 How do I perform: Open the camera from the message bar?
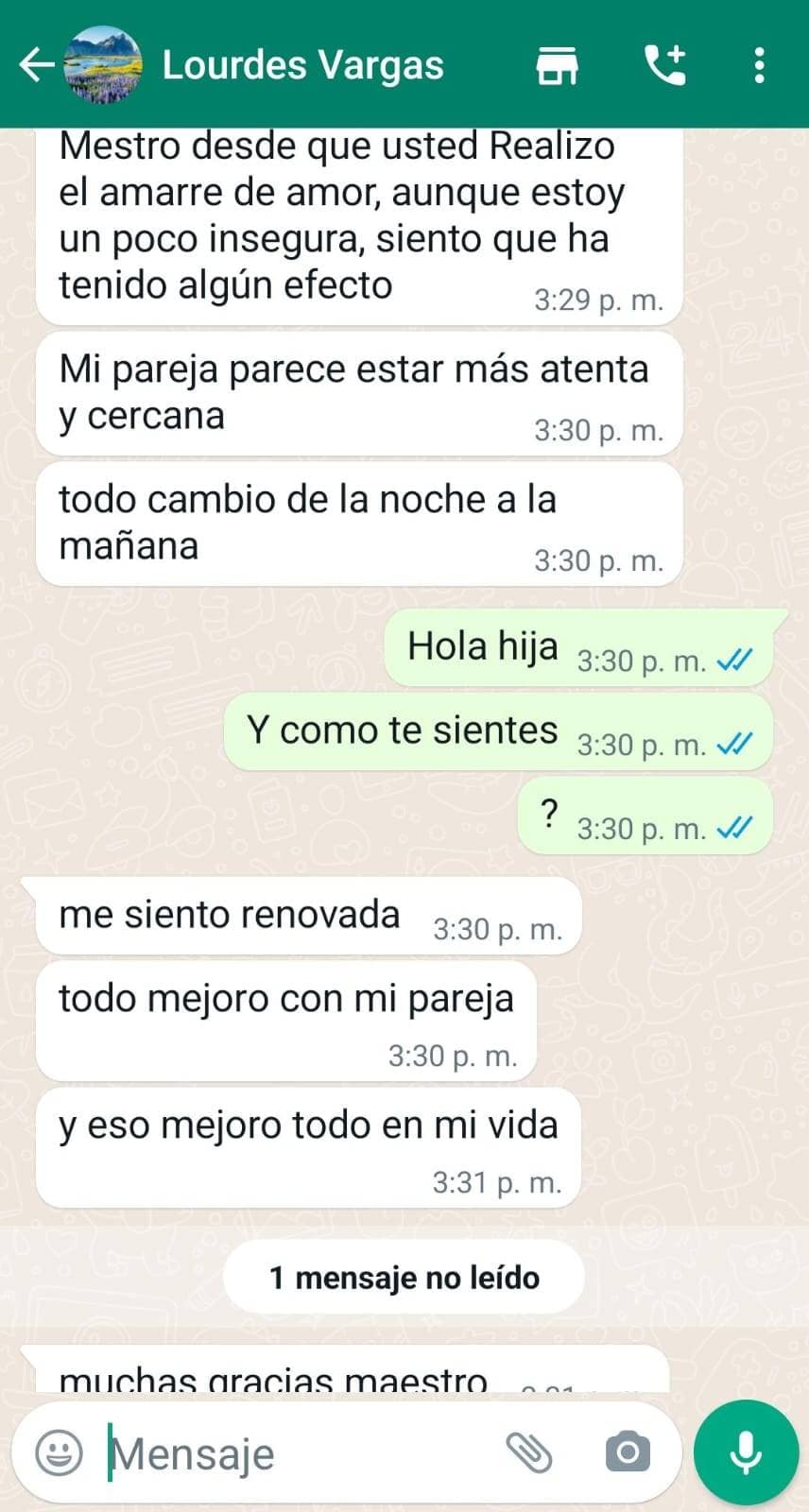tap(628, 1452)
